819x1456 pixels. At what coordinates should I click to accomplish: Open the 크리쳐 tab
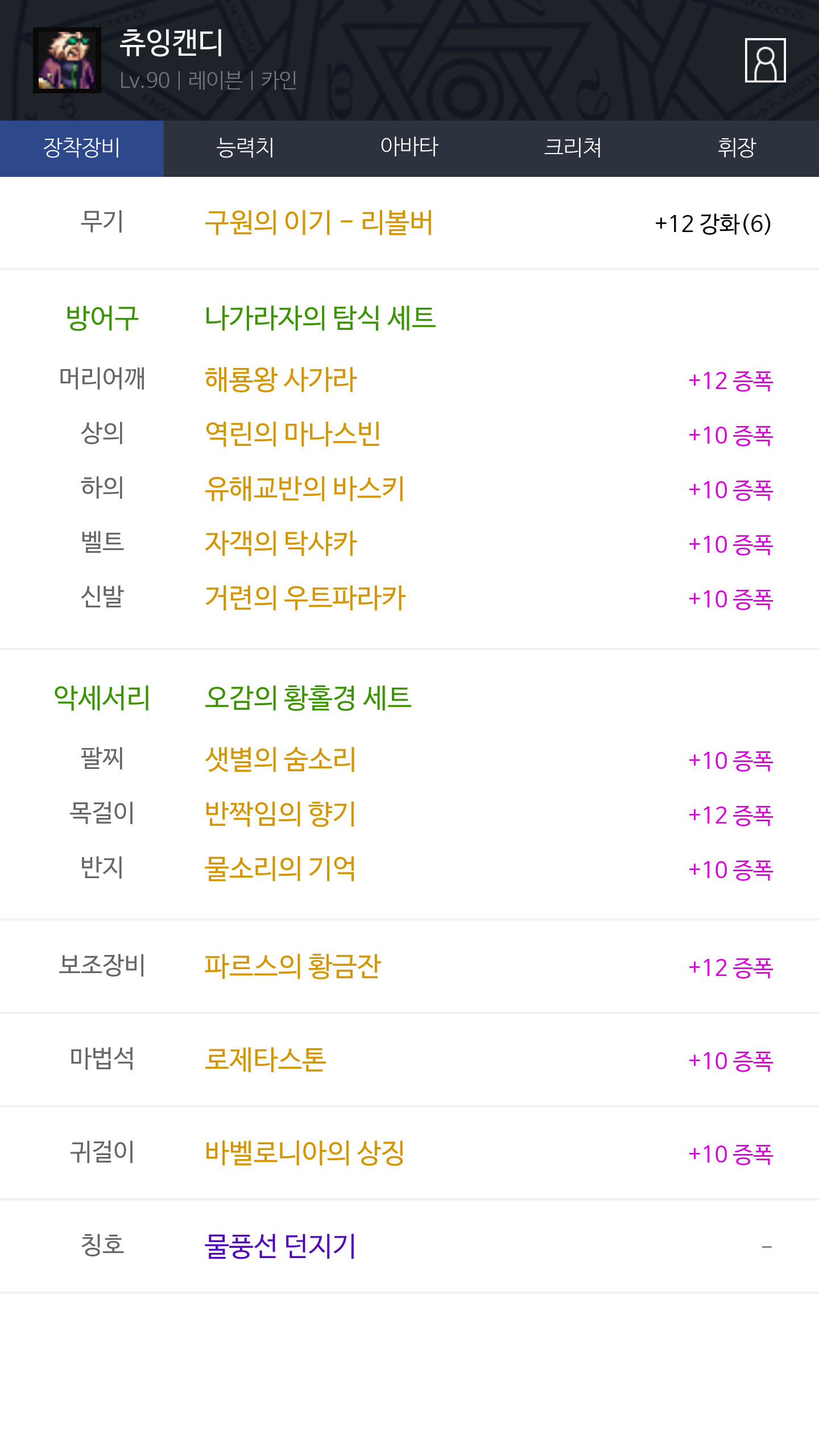(x=573, y=148)
